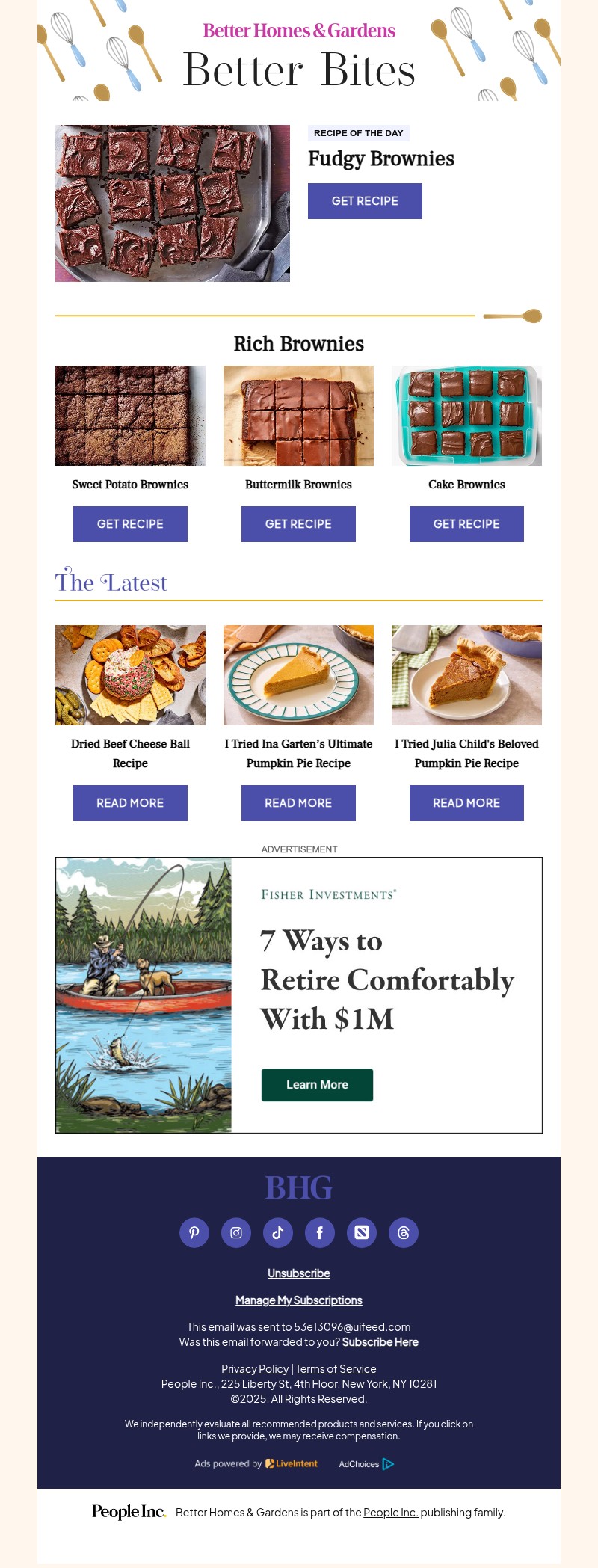Click the Facebook icon
598x1568 pixels.
click(320, 1232)
